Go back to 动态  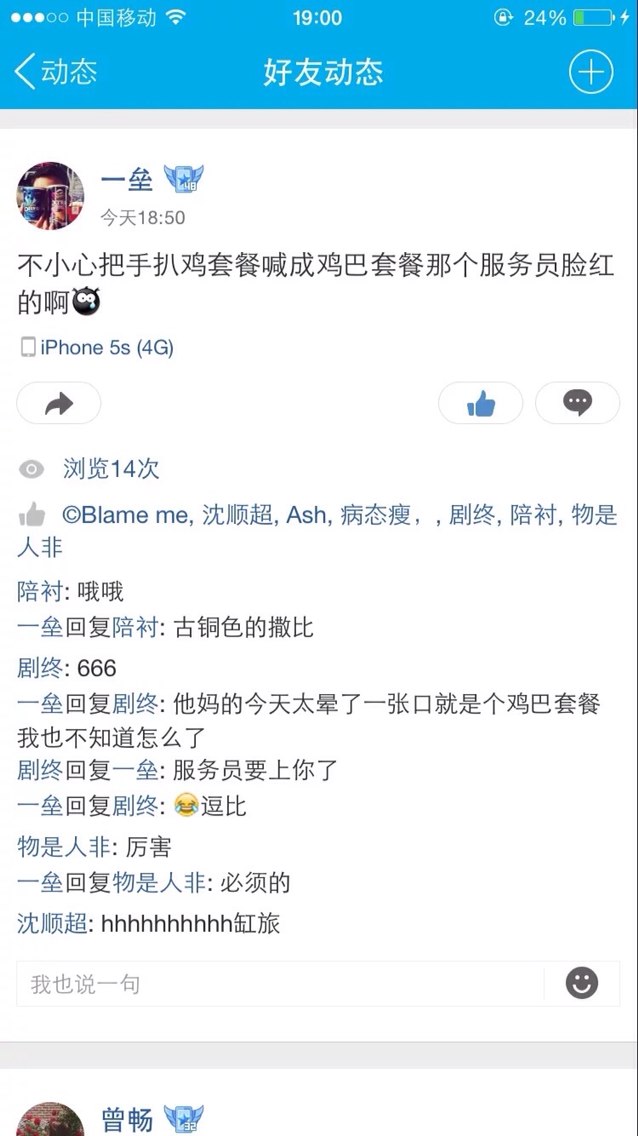(55, 72)
